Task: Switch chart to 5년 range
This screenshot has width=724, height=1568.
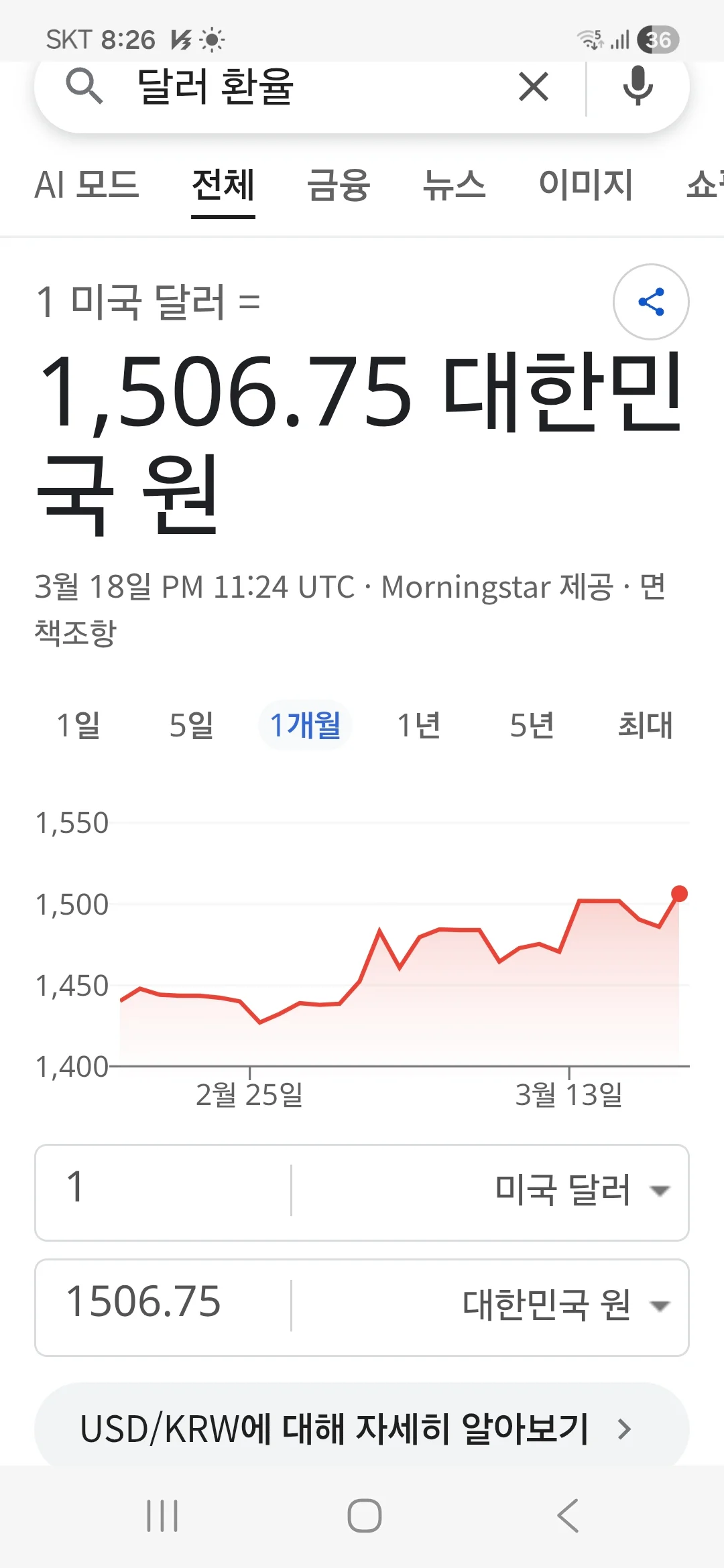Action: pos(532,725)
